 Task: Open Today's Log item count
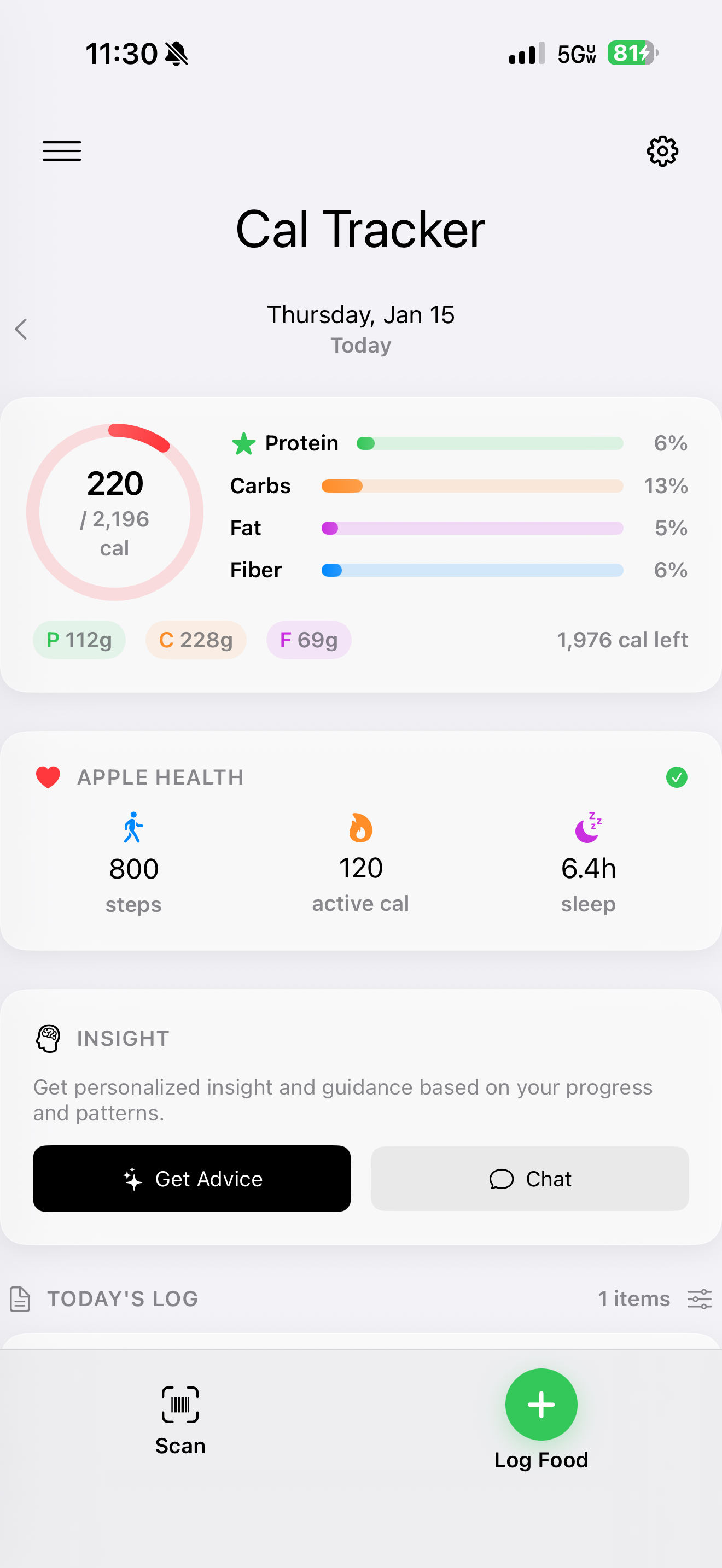pyautogui.click(x=633, y=1299)
